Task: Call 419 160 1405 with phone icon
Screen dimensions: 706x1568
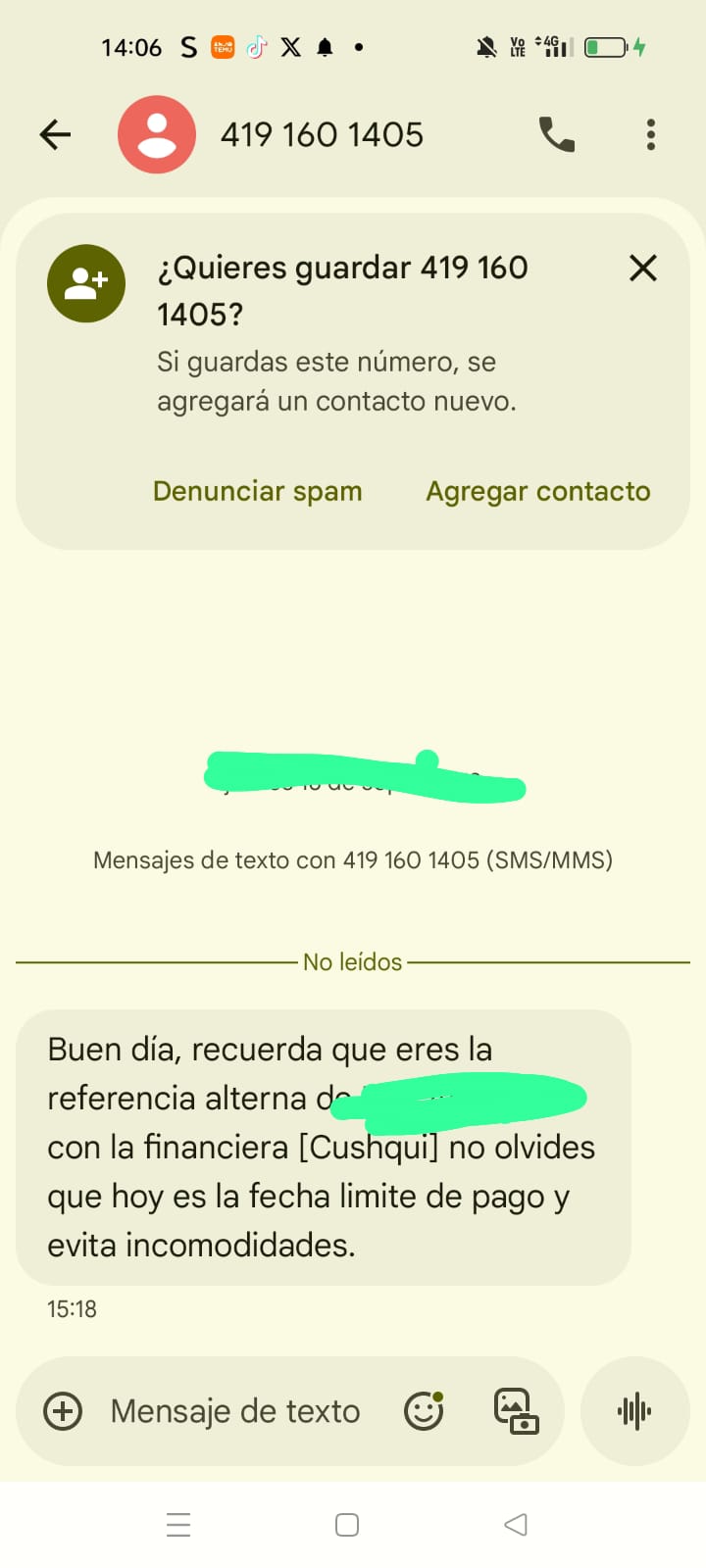Action: tap(557, 134)
